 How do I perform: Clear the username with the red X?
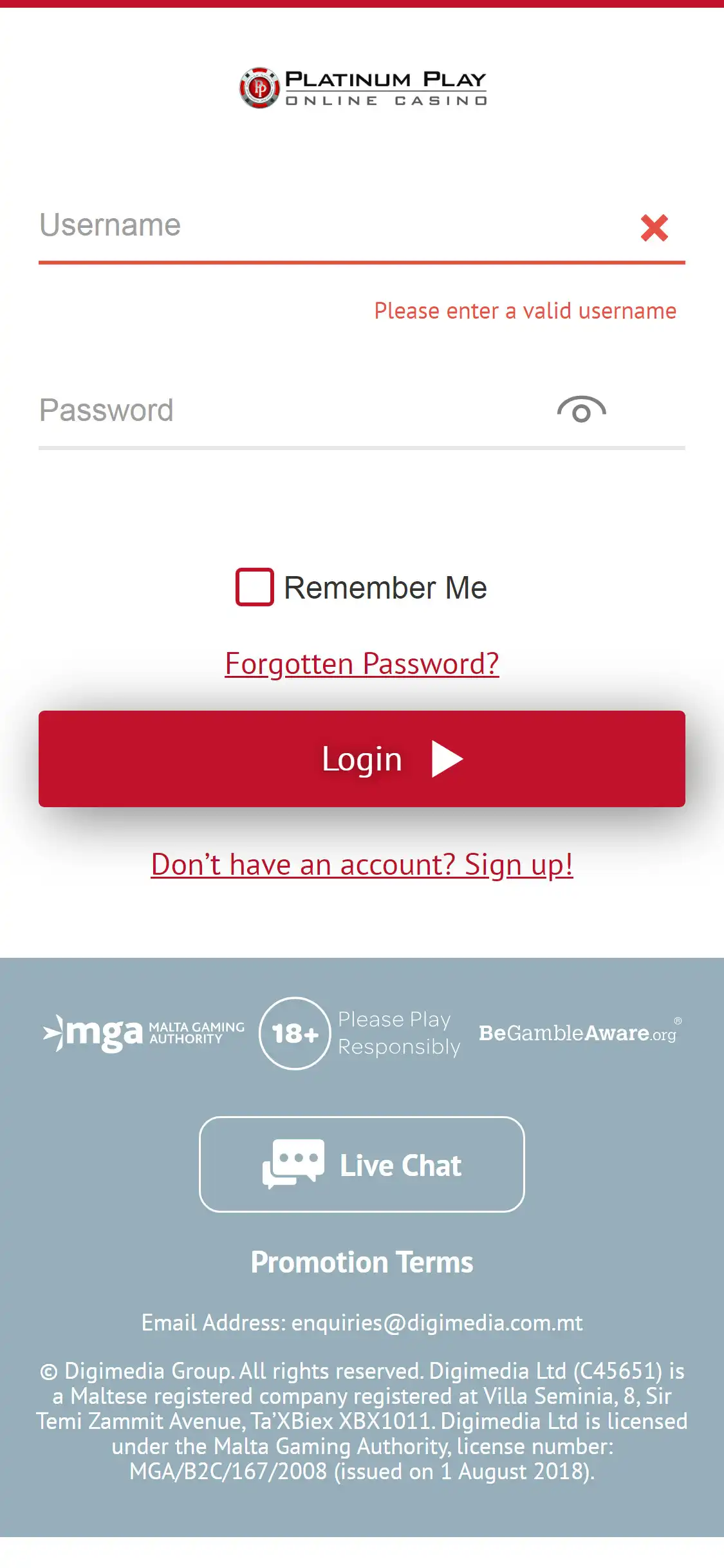click(654, 228)
